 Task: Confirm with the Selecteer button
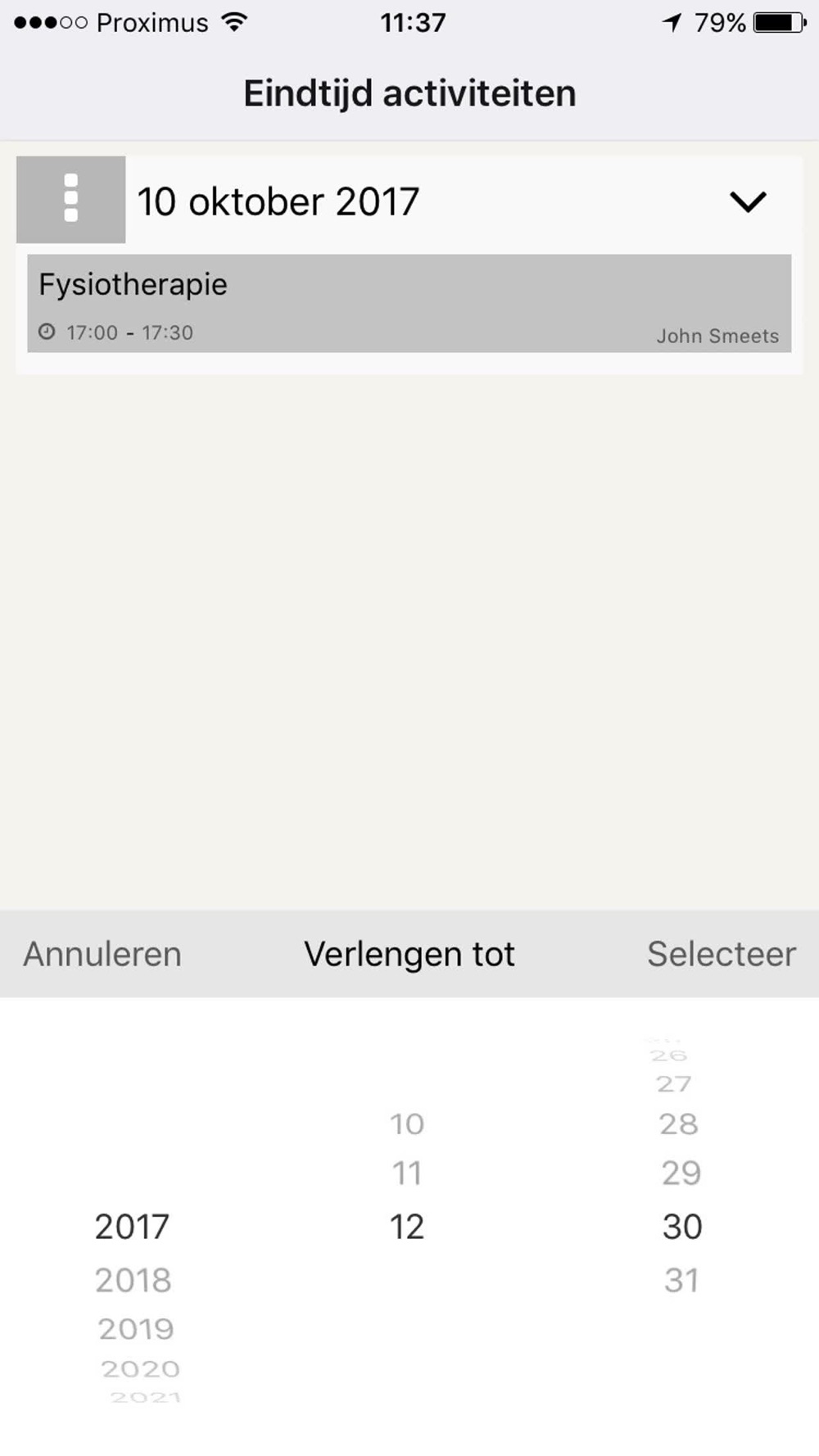click(721, 954)
